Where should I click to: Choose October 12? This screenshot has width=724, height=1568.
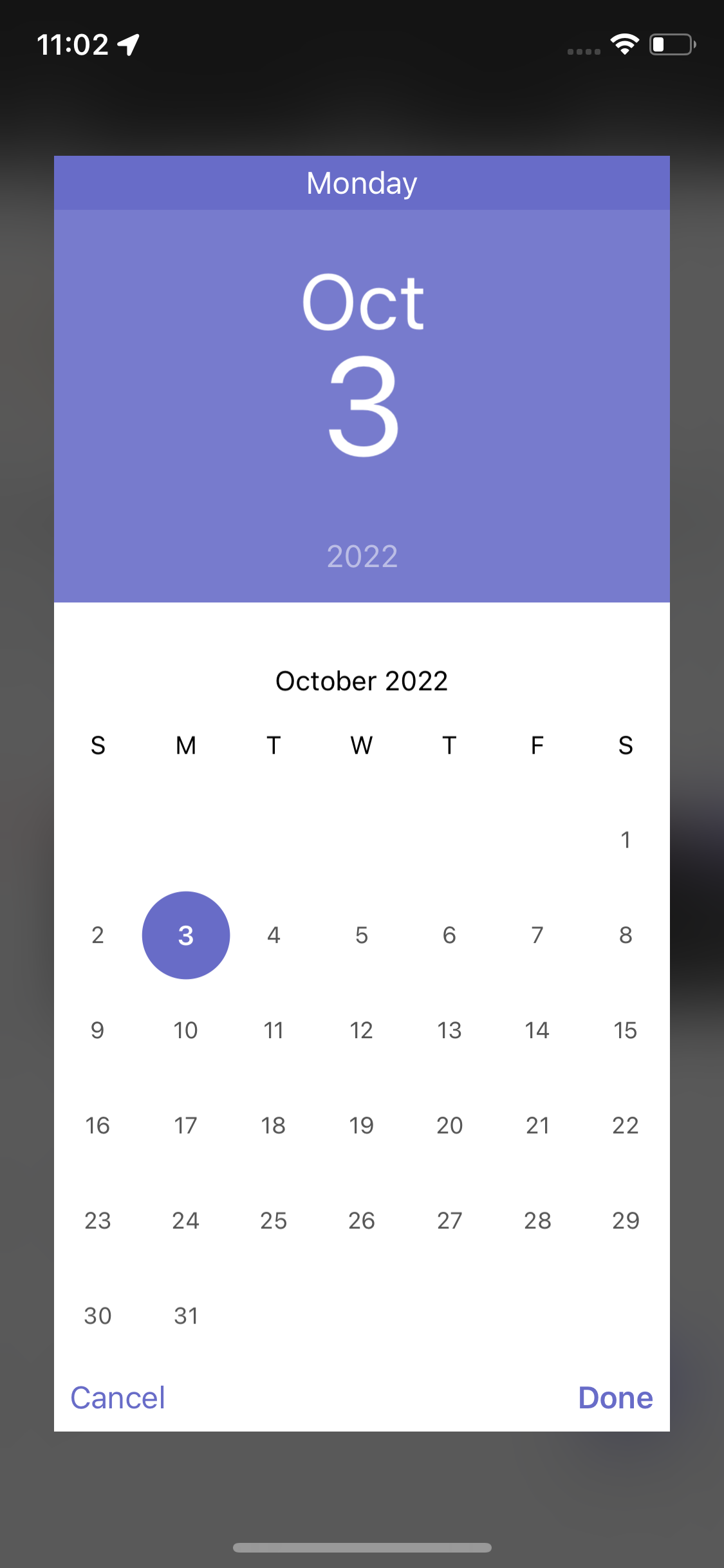pos(362,1031)
